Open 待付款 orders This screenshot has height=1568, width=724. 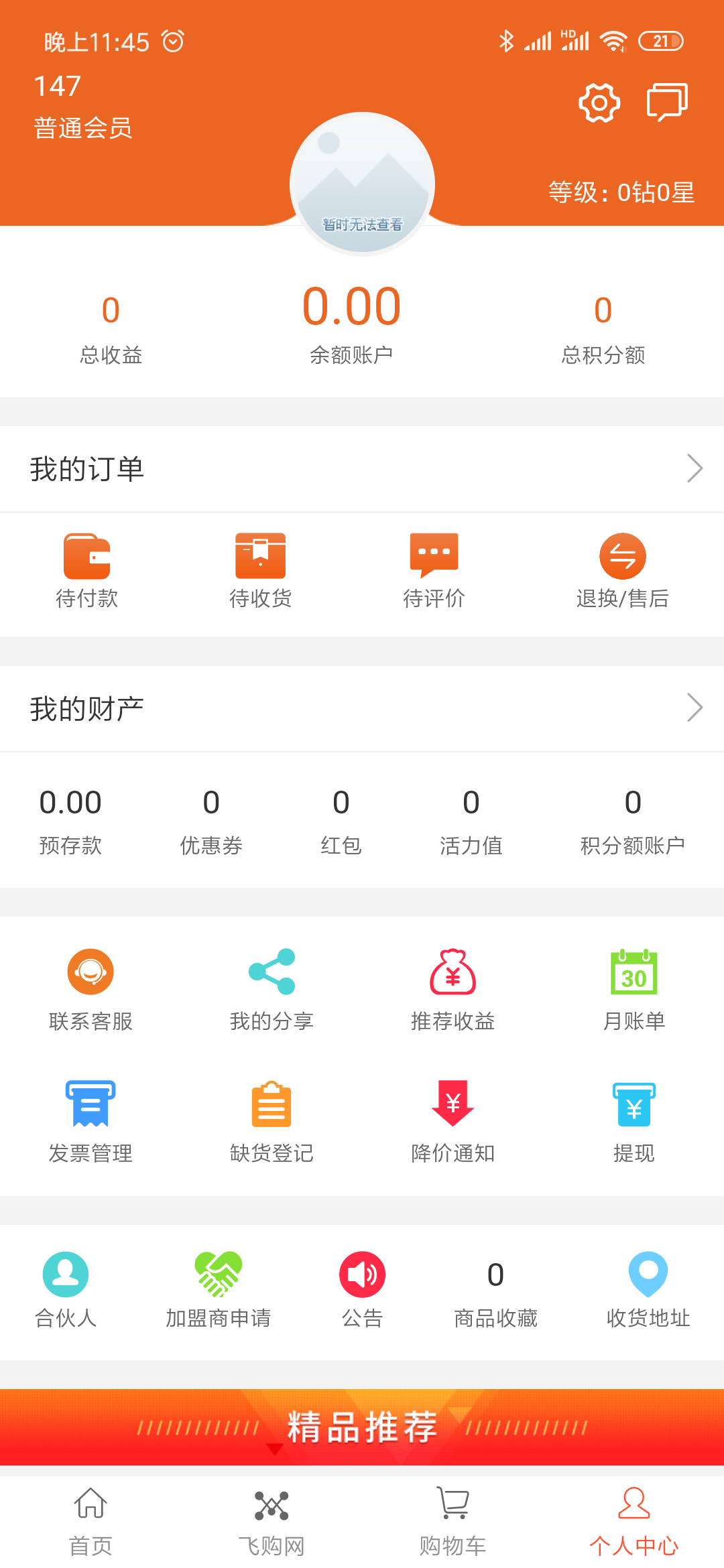(x=87, y=571)
